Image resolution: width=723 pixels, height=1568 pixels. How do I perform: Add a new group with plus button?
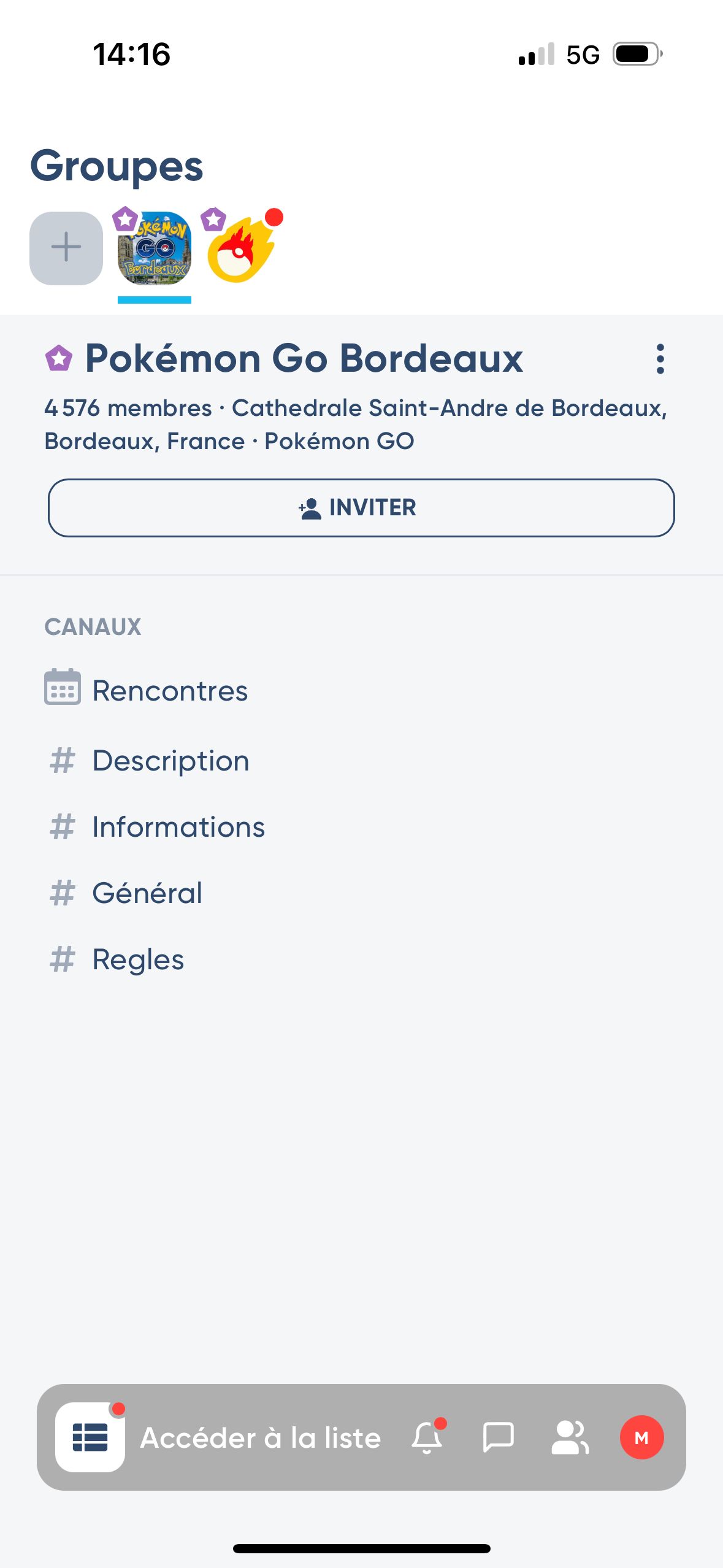coord(66,248)
